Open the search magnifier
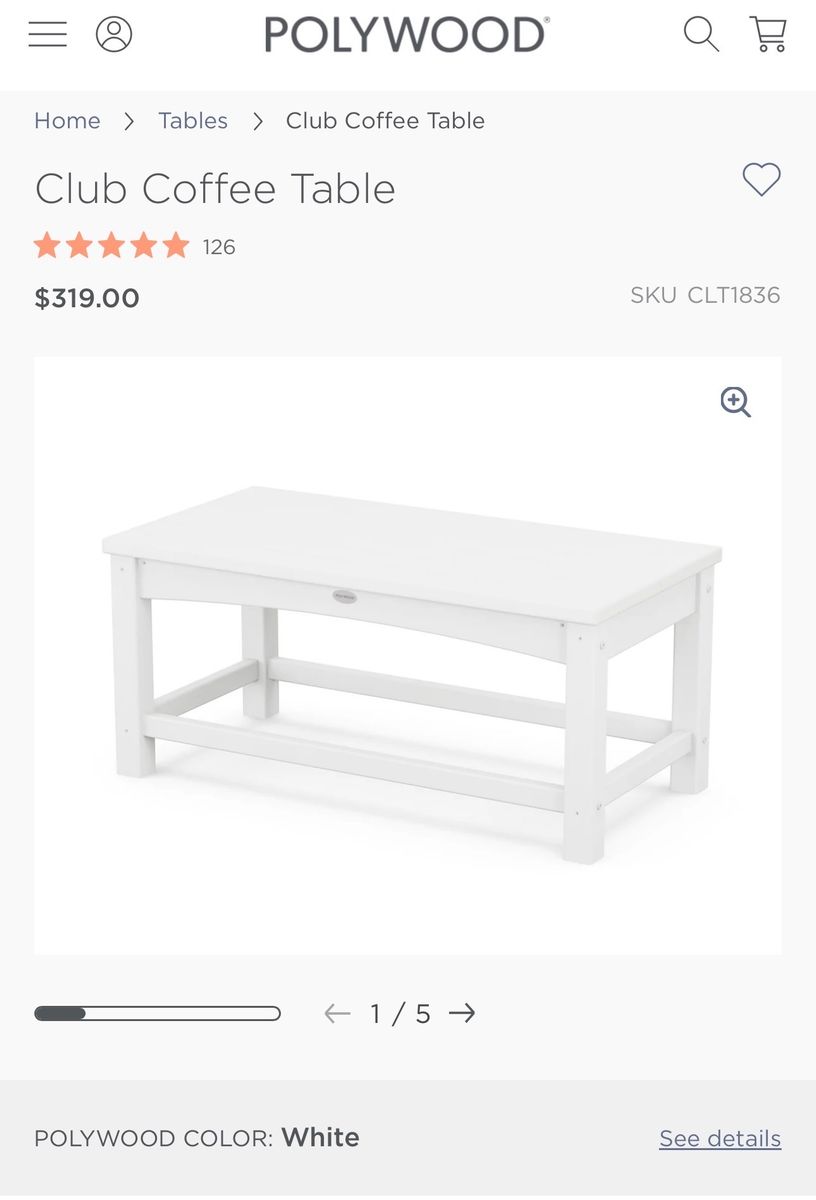This screenshot has height=1200, width=816. point(701,34)
